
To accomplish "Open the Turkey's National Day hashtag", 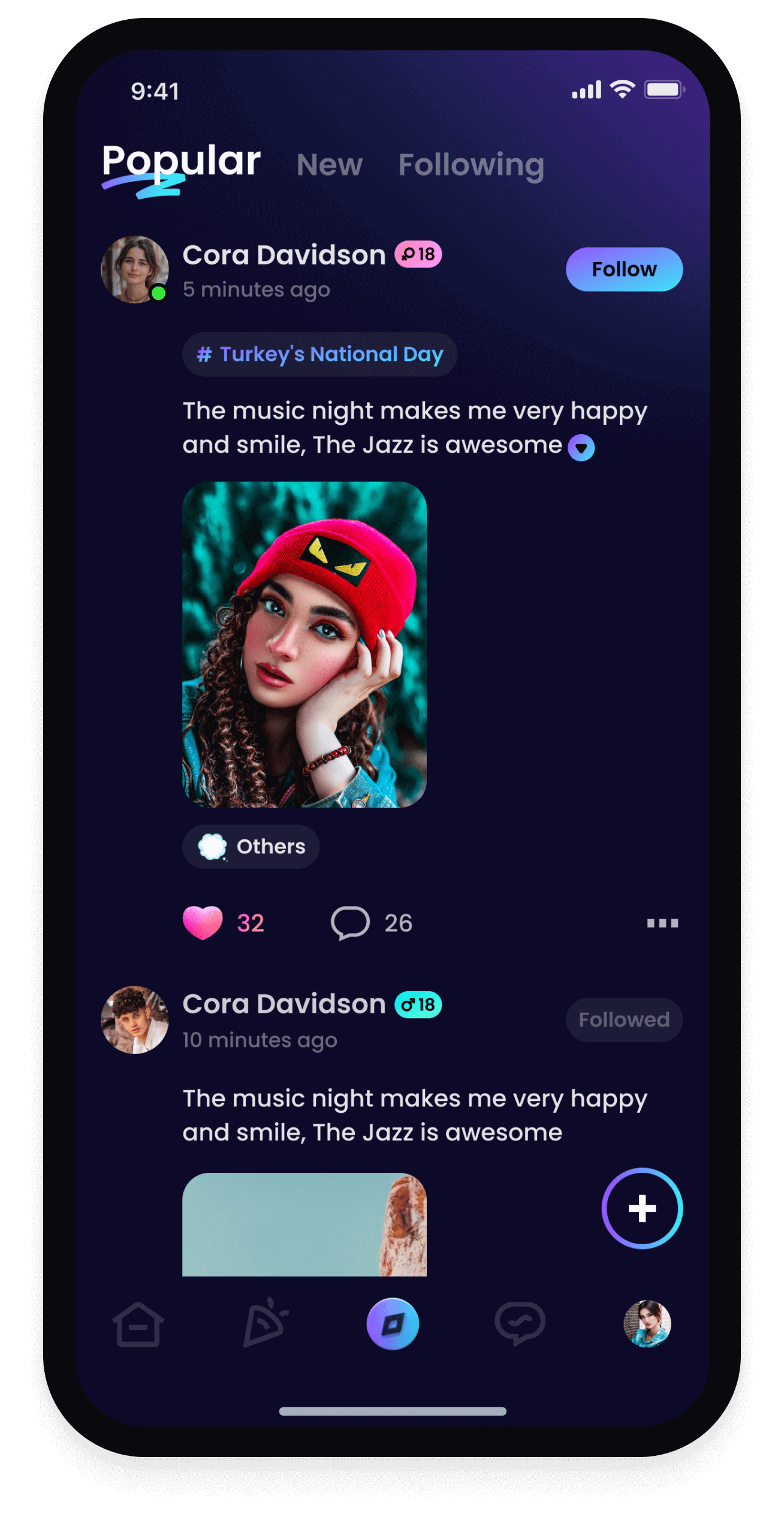I will click(319, 354).
